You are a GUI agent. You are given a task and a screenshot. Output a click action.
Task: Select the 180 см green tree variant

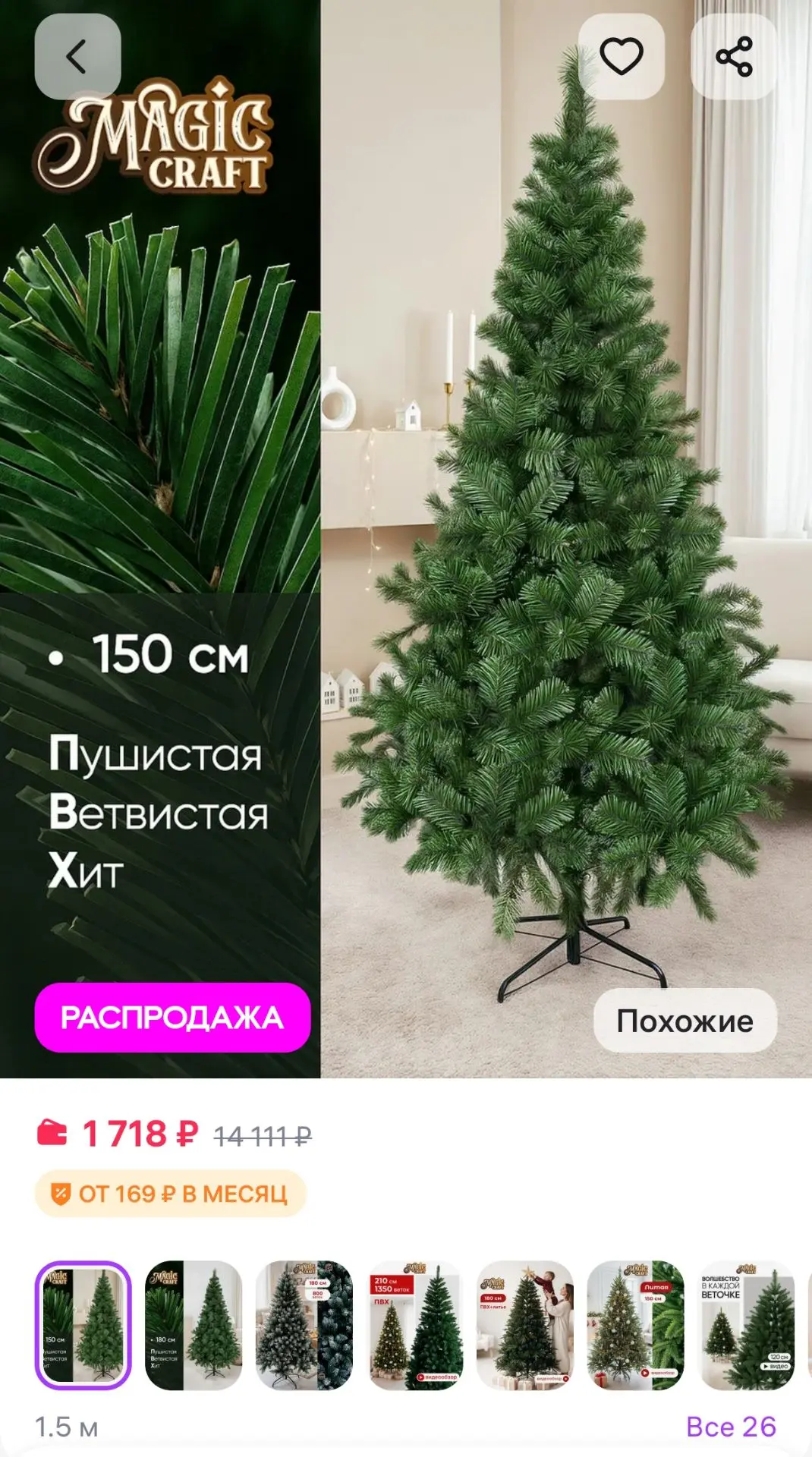click(x=194, y=1325)
